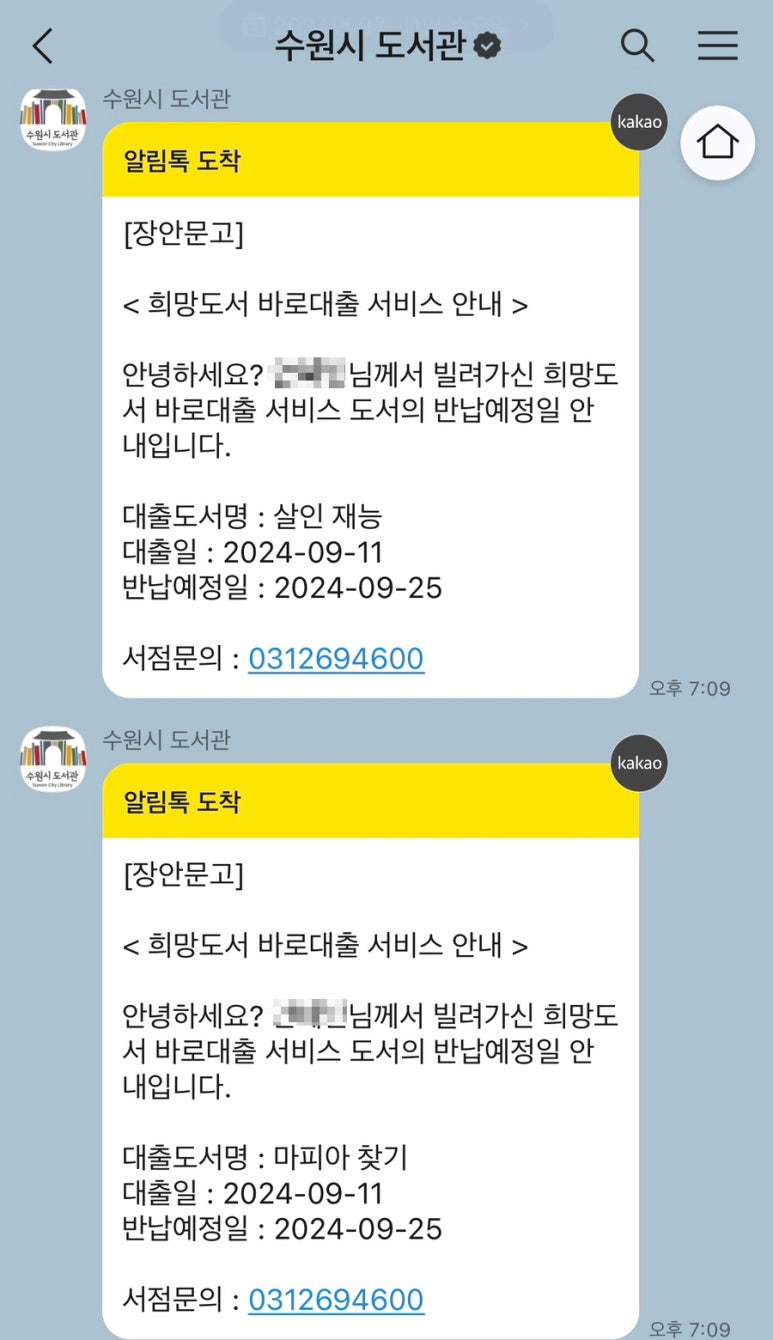Call the number under 마피아 찾기
This screenshot has width=773, height=1340.
336,1300
